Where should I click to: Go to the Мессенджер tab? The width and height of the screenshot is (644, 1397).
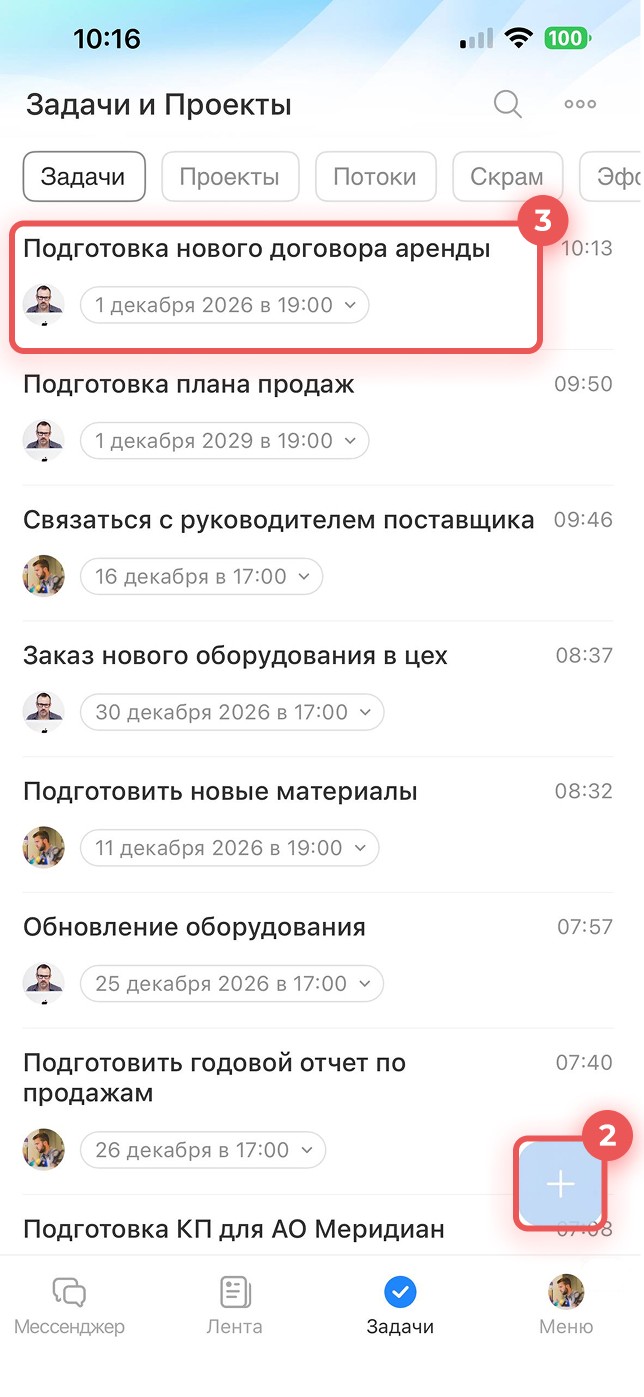pyautogui.click(x=69, y=1307)
